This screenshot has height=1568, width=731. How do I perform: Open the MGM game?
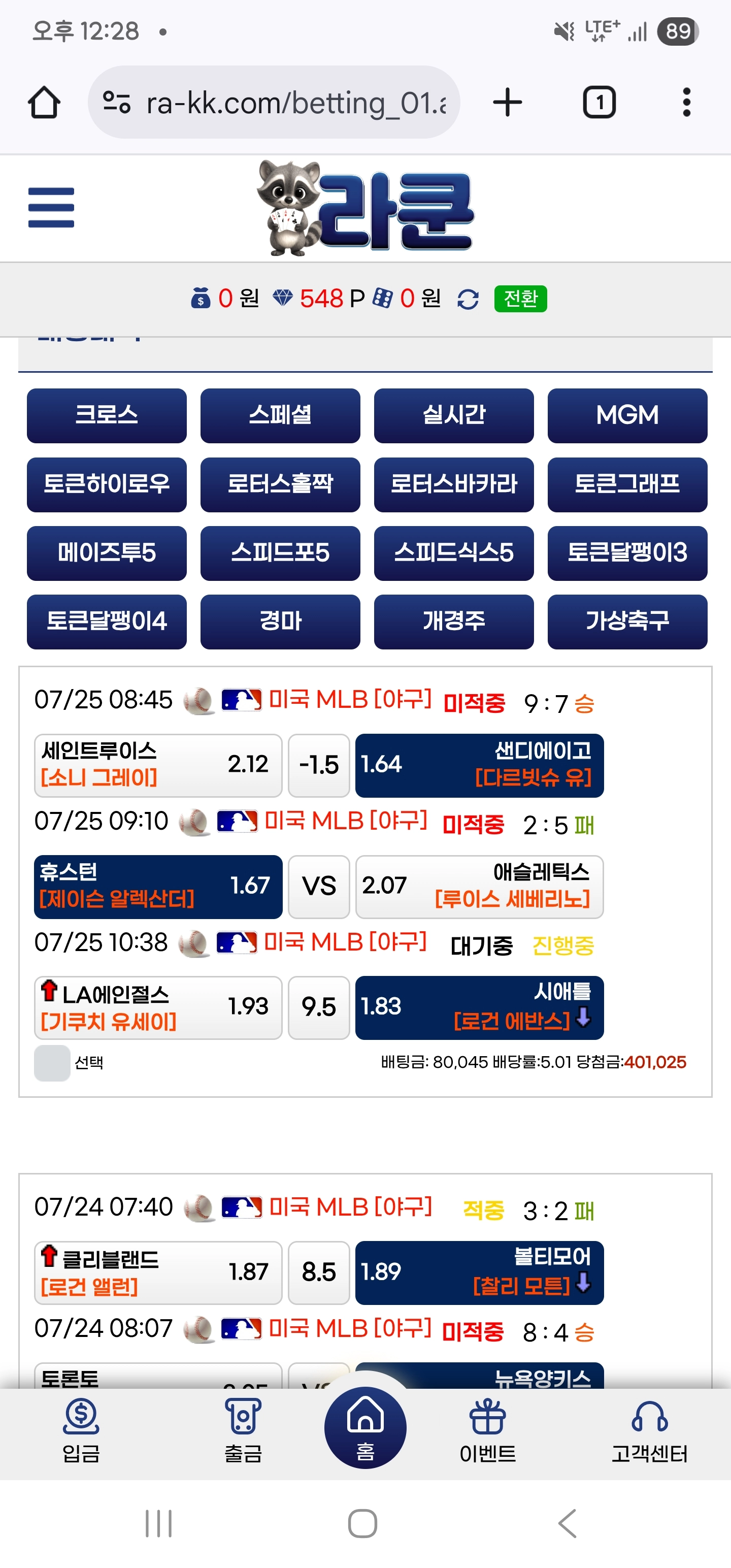click(x=627, y=415)
